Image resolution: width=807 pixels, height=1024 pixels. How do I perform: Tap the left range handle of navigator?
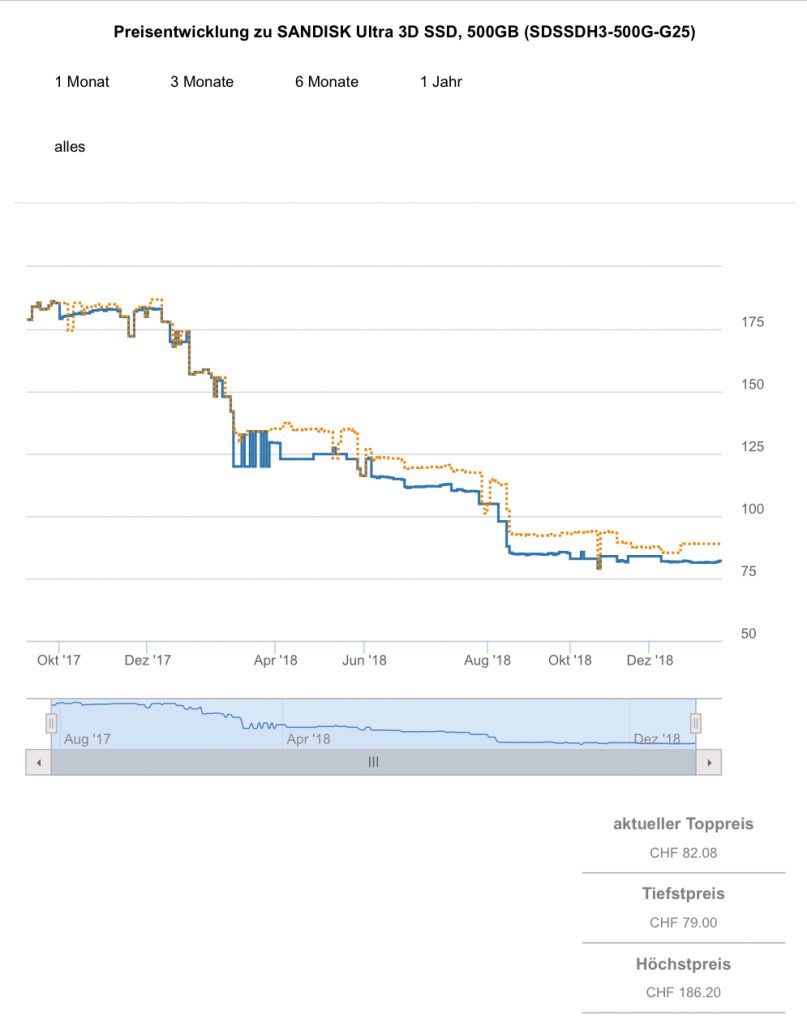(51, 723)
